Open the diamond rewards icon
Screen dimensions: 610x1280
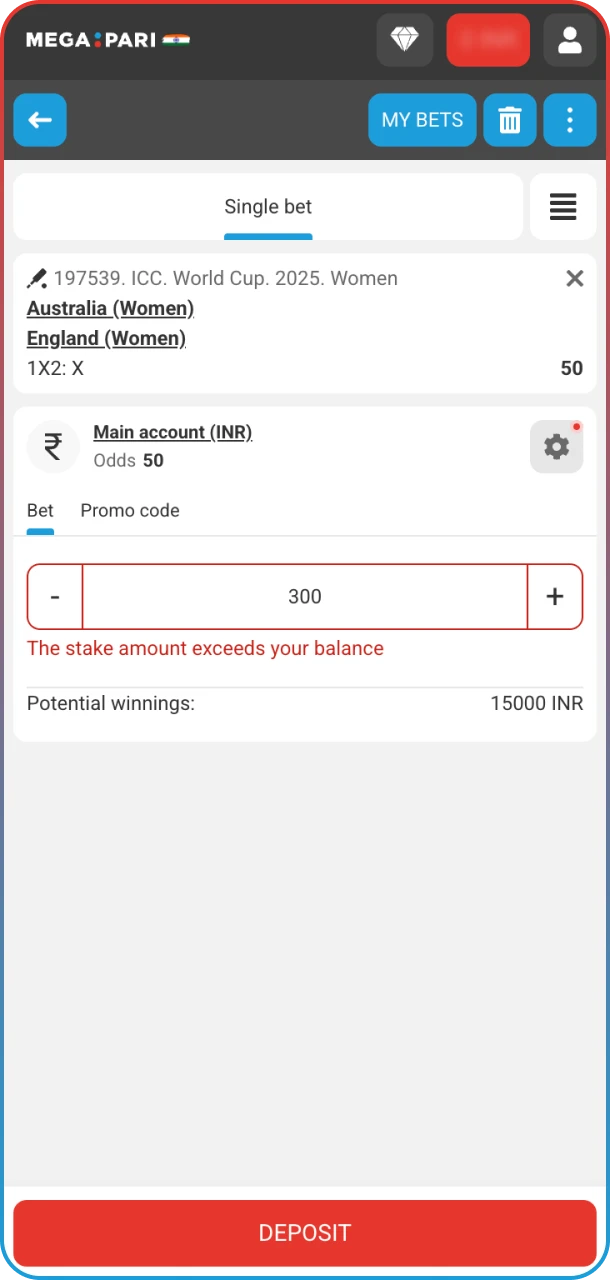coord(405,40)
